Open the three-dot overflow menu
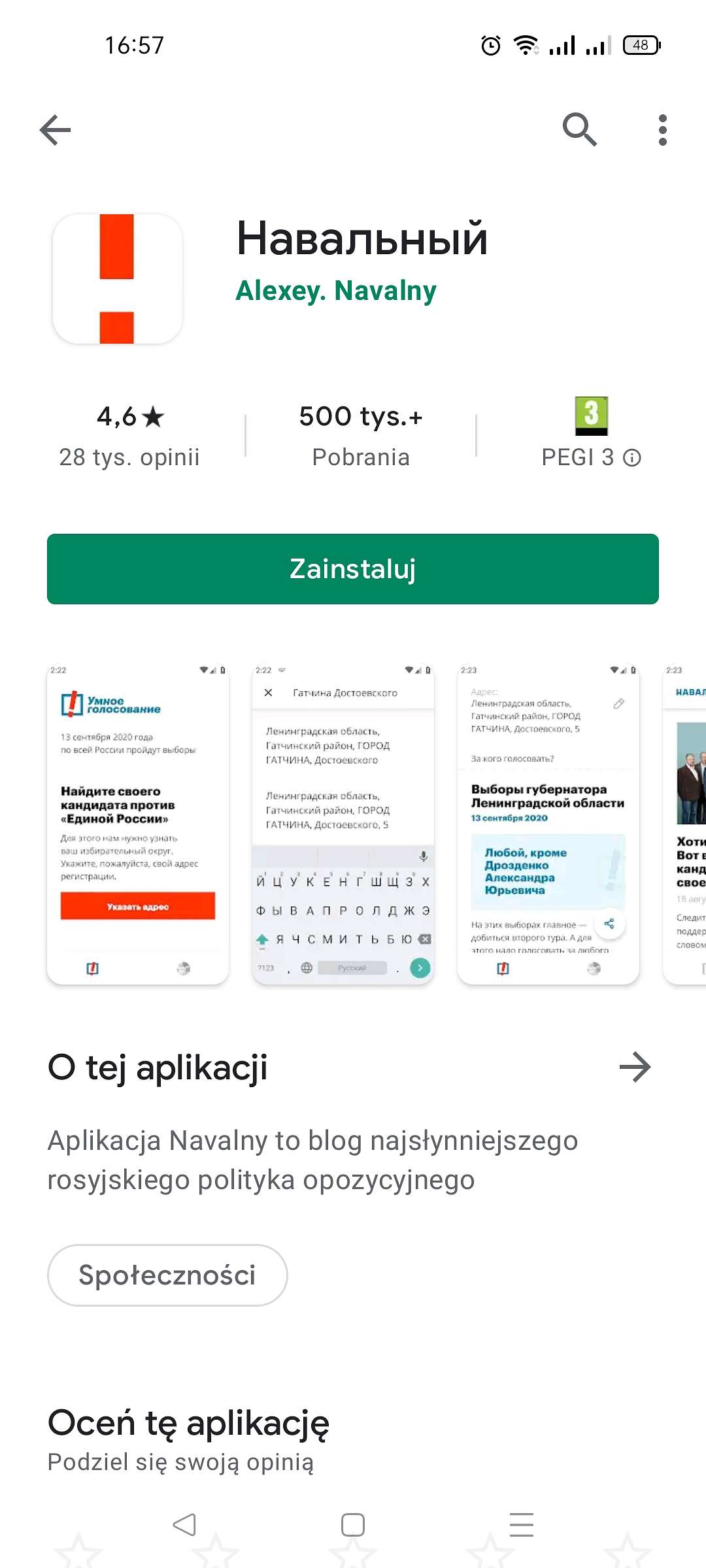 [663, 130]
